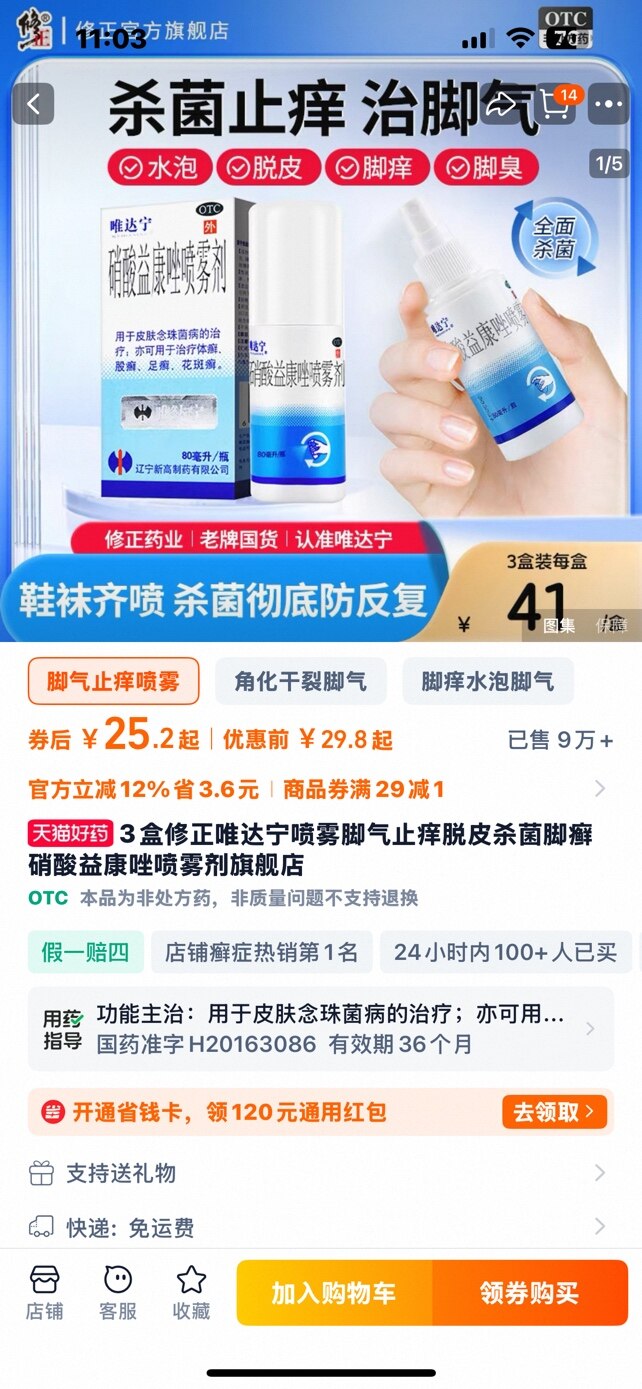This screenshot has height=1389, width=642.
Task: Tap 领券购买 to buy with coupon
Action: coord(529,1293)
